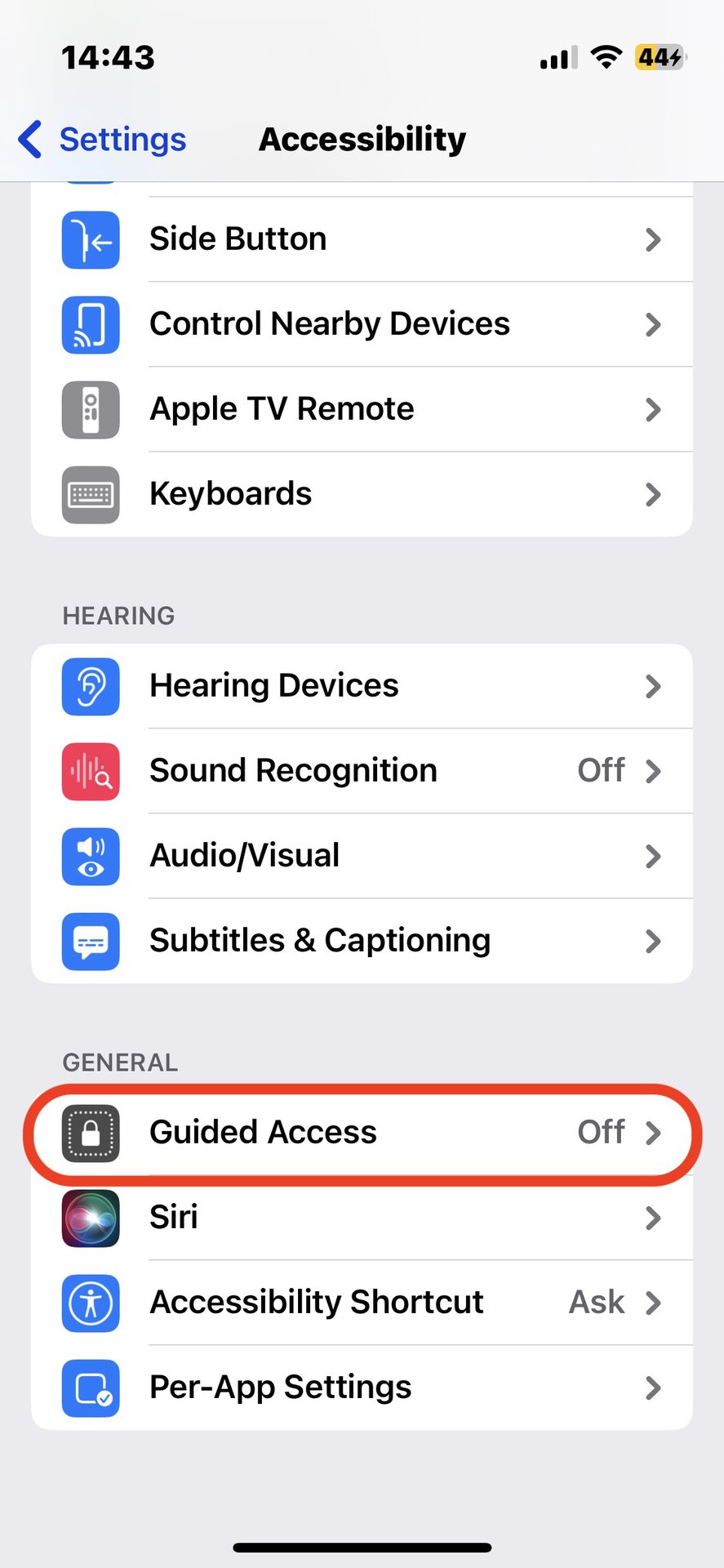Open Keyboards settings
Image resolution: width=724 pixels, height=1568 pixels.
(x=362, y=494)
